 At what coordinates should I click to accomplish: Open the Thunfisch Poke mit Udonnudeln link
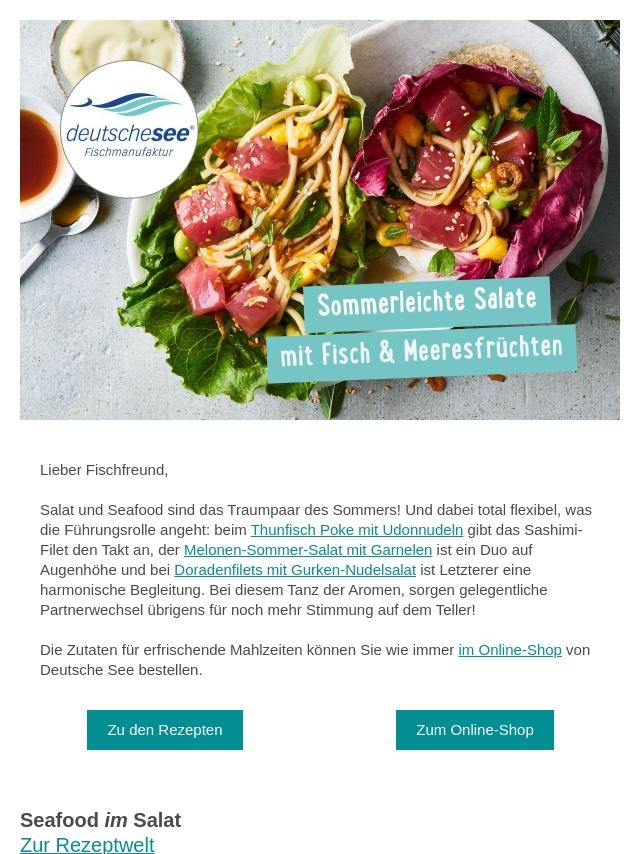tap(356, 529)
